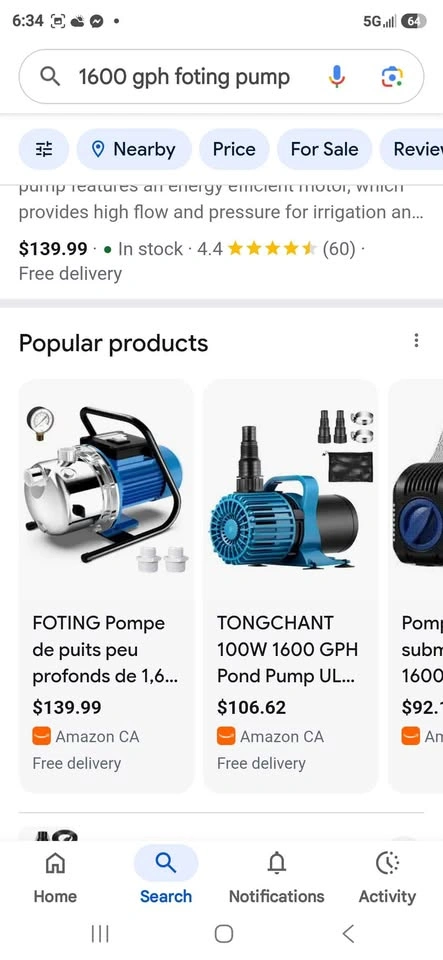The image size is (443, 960).
Task: Go back using the system back button
Action: [x=348, y=934]
